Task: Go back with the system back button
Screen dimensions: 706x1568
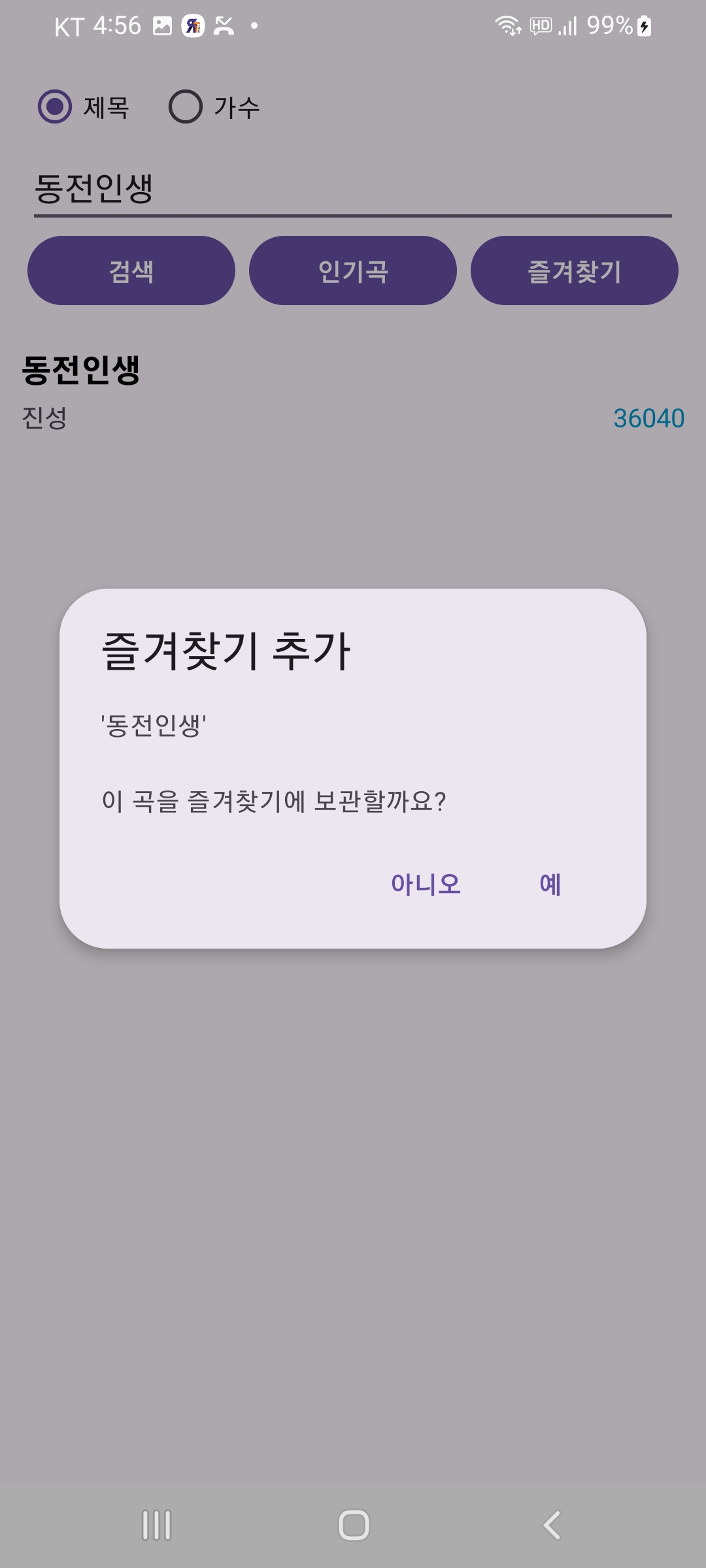Action: [552, 1526]
